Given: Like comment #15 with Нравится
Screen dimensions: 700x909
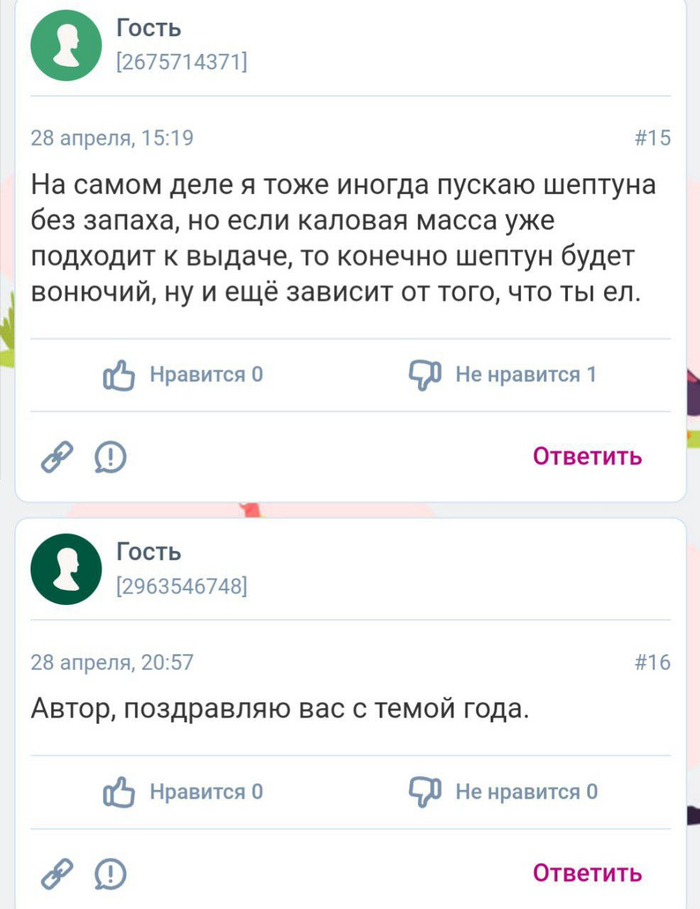Looking at the screenshot, I should click(184, 375).
